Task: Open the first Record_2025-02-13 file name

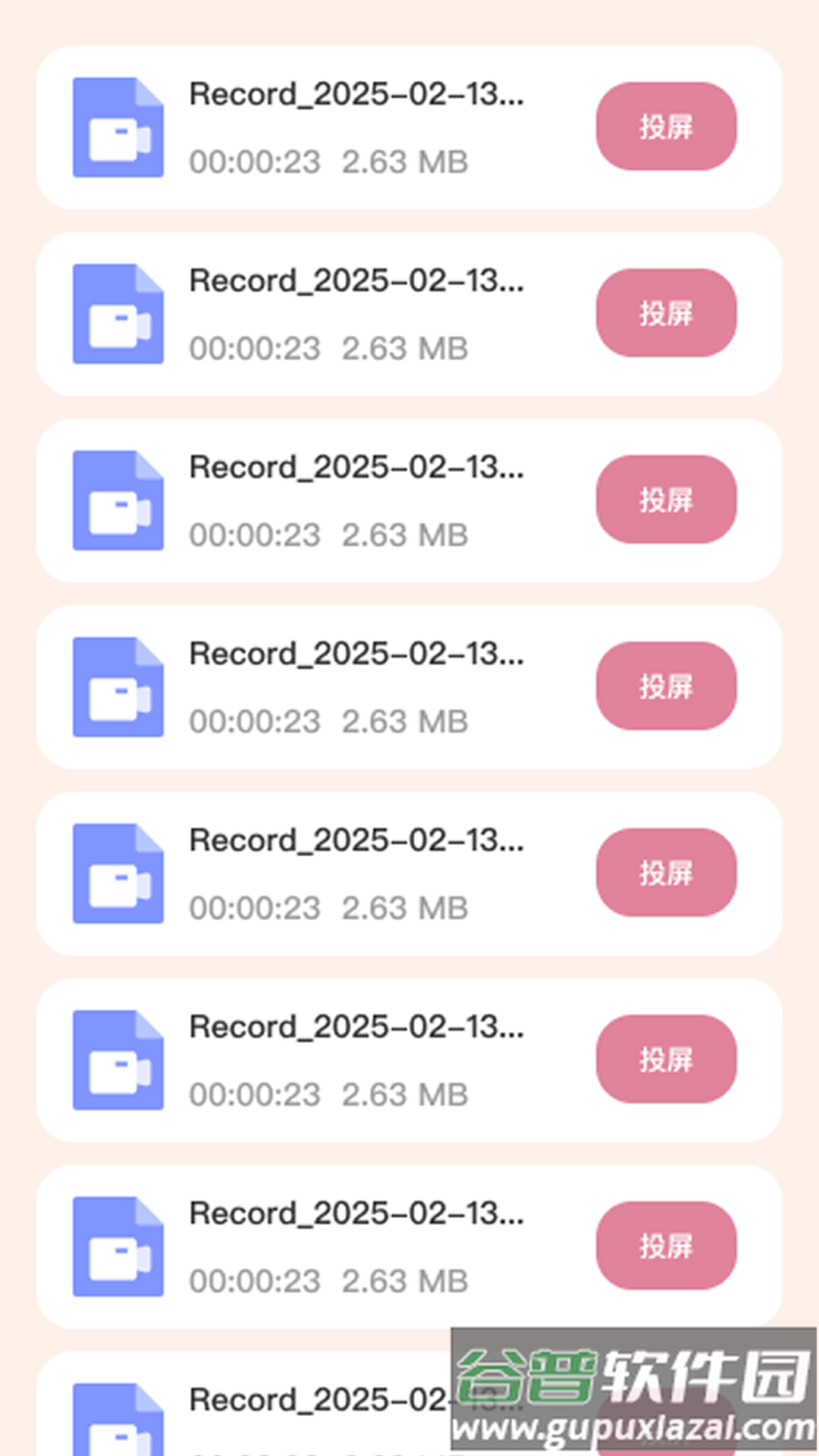Action: tap(356, 95)
